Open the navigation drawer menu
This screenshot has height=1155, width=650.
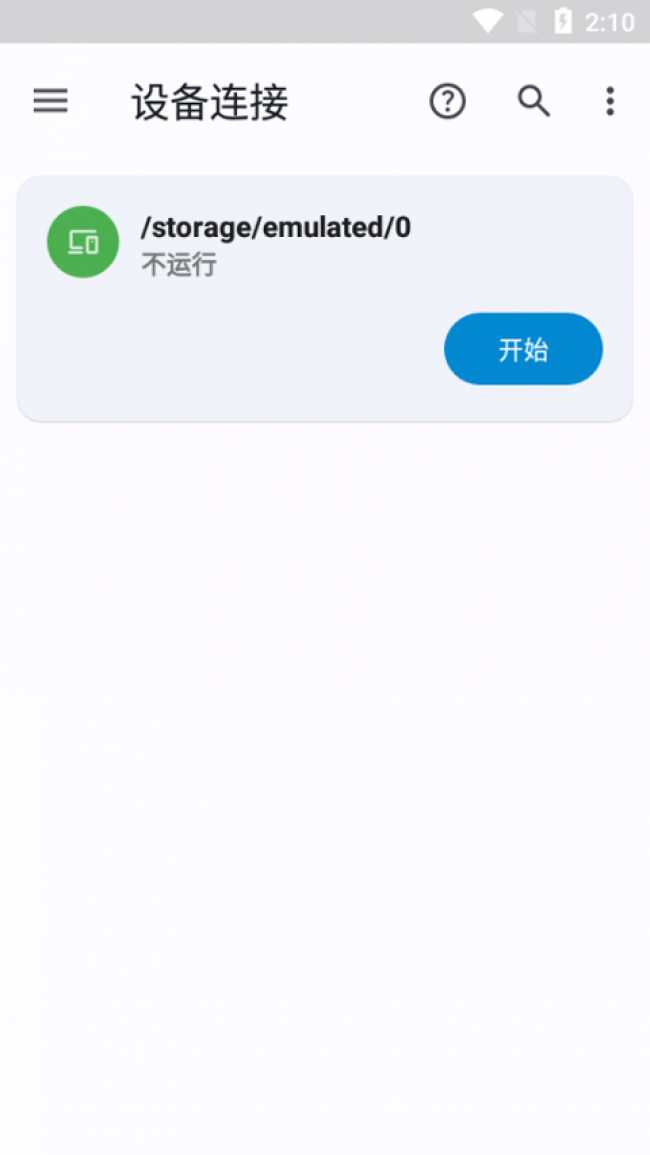[50, 101]
